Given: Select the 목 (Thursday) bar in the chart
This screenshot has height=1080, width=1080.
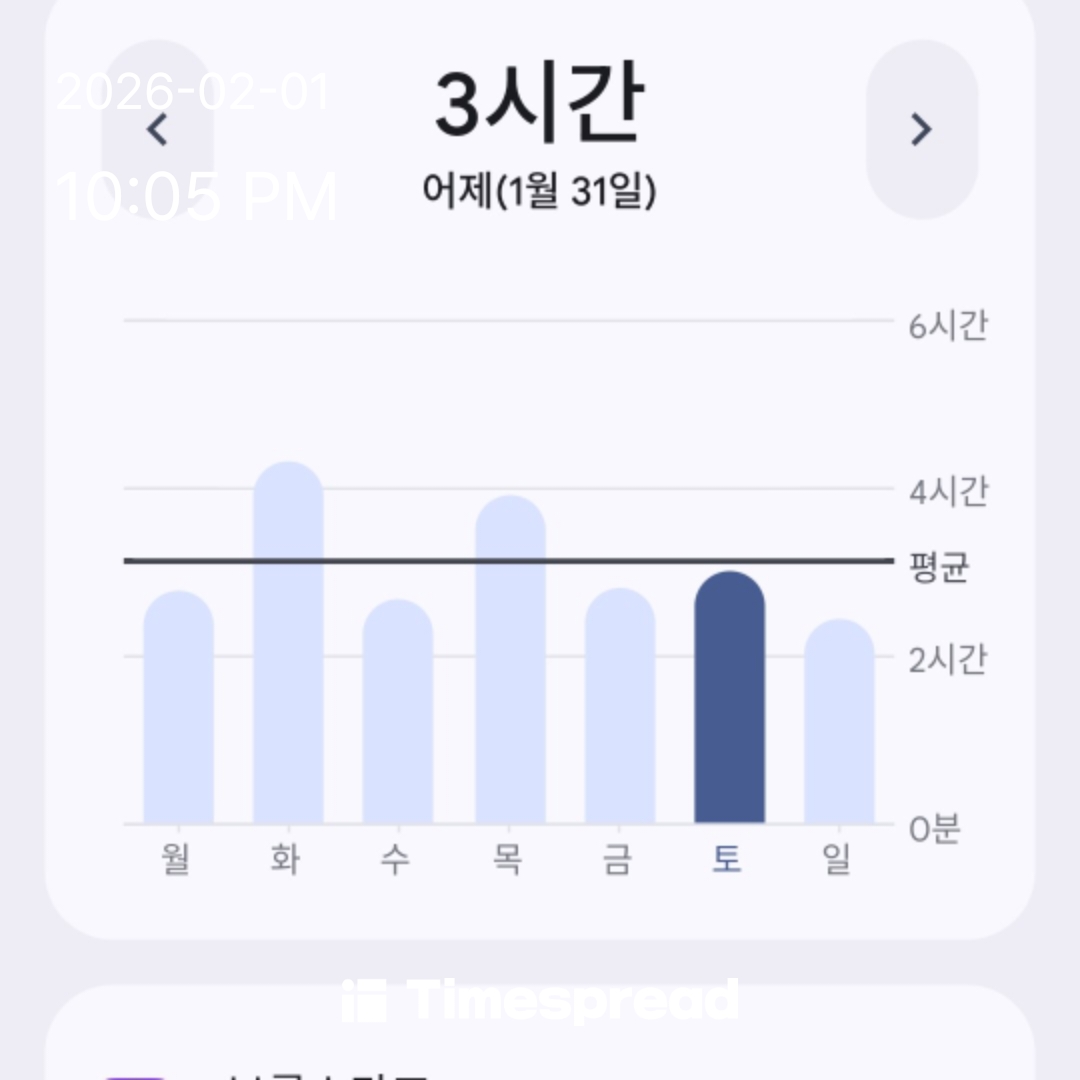Looking at the screenshot, I should 510,660.
